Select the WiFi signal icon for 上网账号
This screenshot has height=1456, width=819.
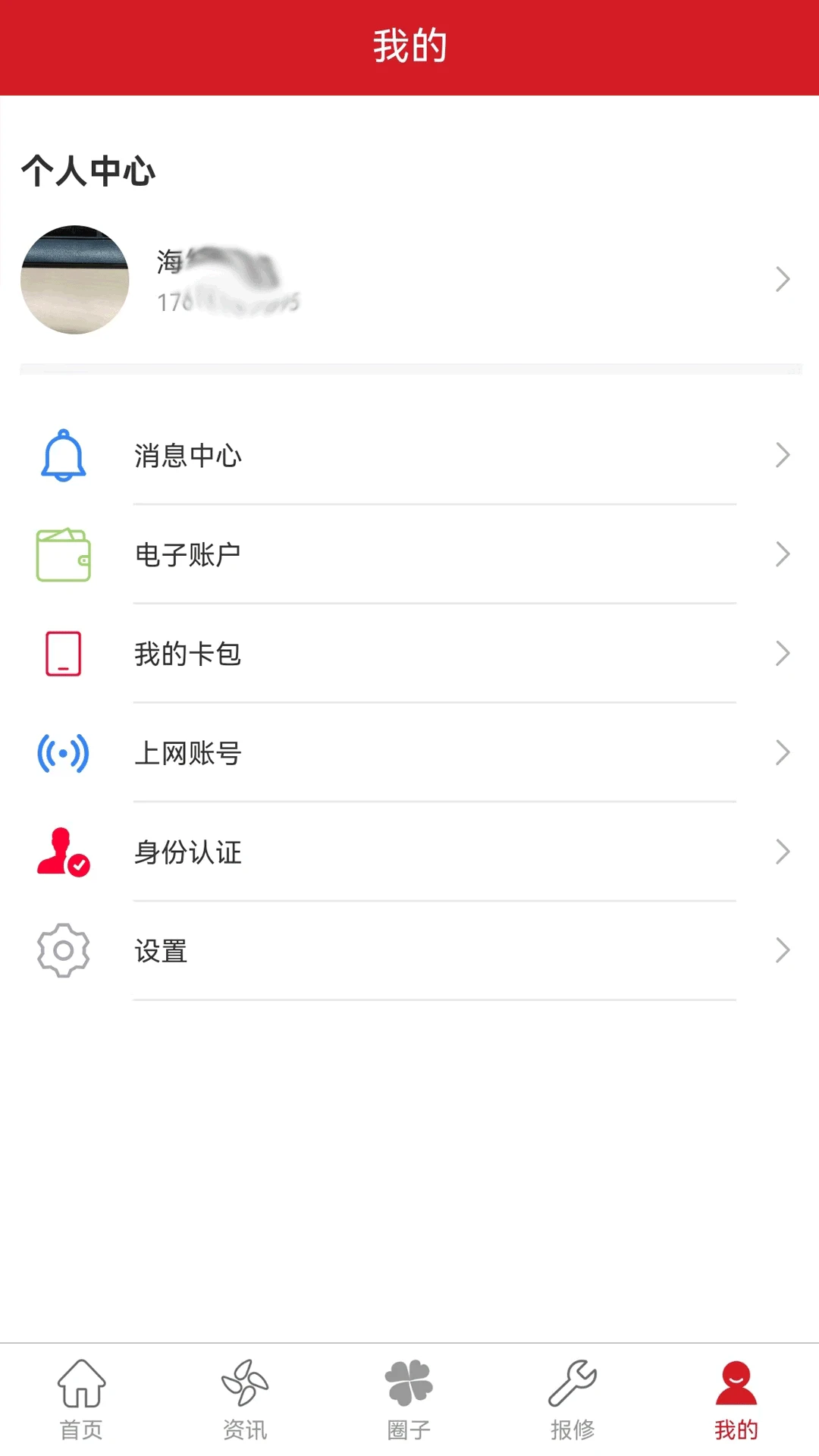coord(62,752)
